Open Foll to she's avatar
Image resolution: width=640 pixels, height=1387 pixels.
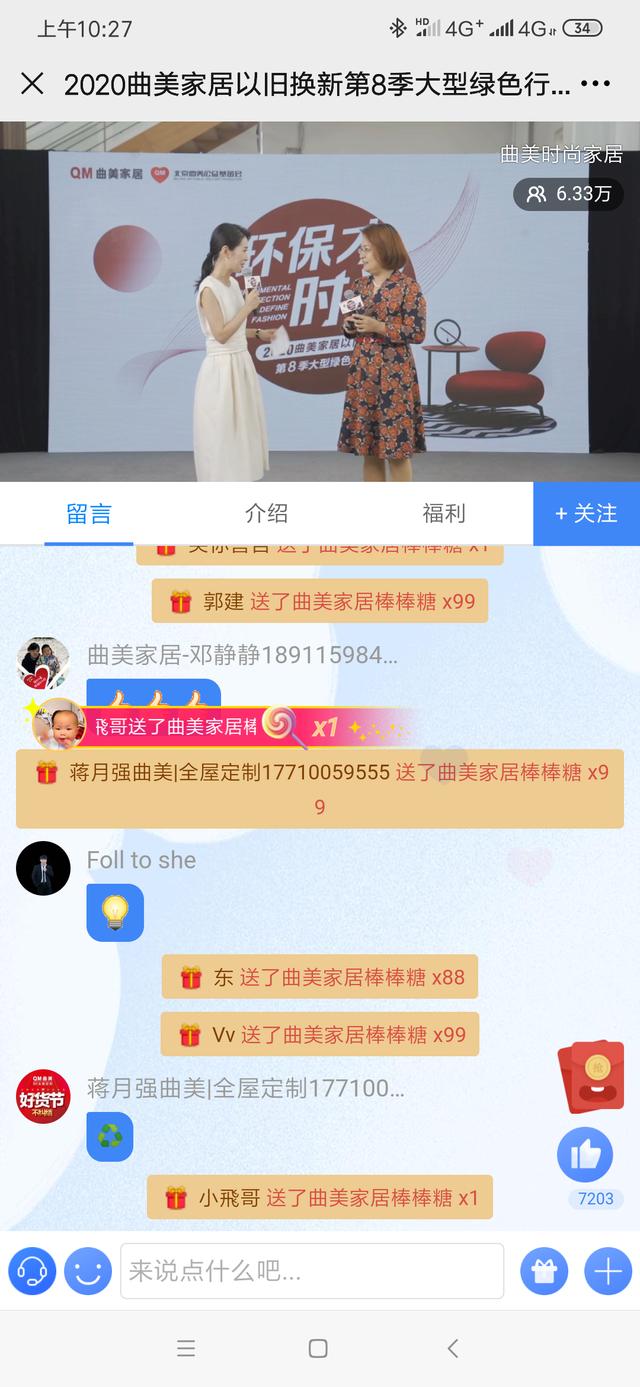pos(43,868)
